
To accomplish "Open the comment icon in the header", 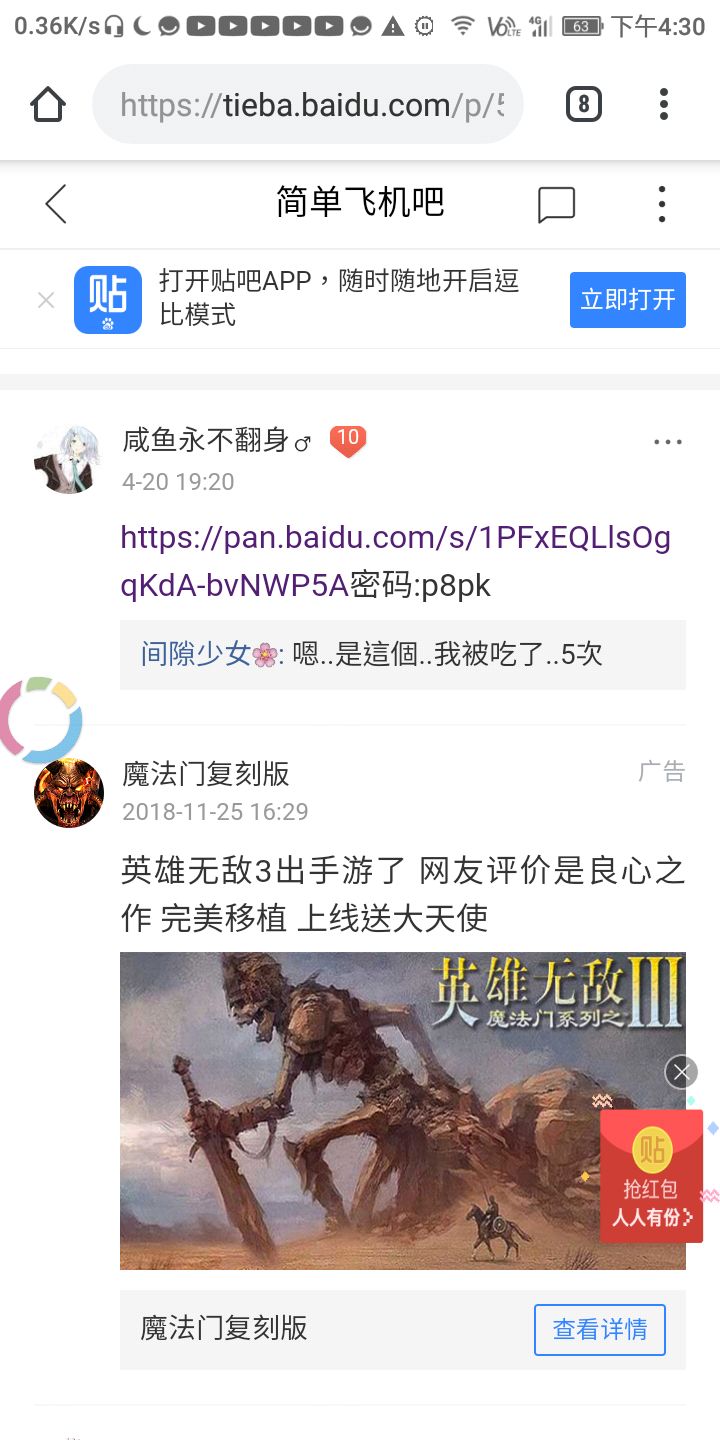I will [x=556, y=204].
